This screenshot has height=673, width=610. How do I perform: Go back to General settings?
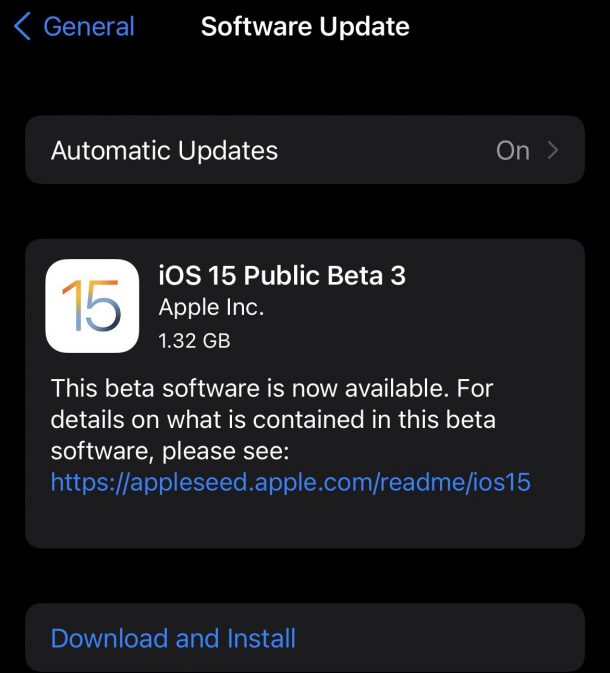74,27
